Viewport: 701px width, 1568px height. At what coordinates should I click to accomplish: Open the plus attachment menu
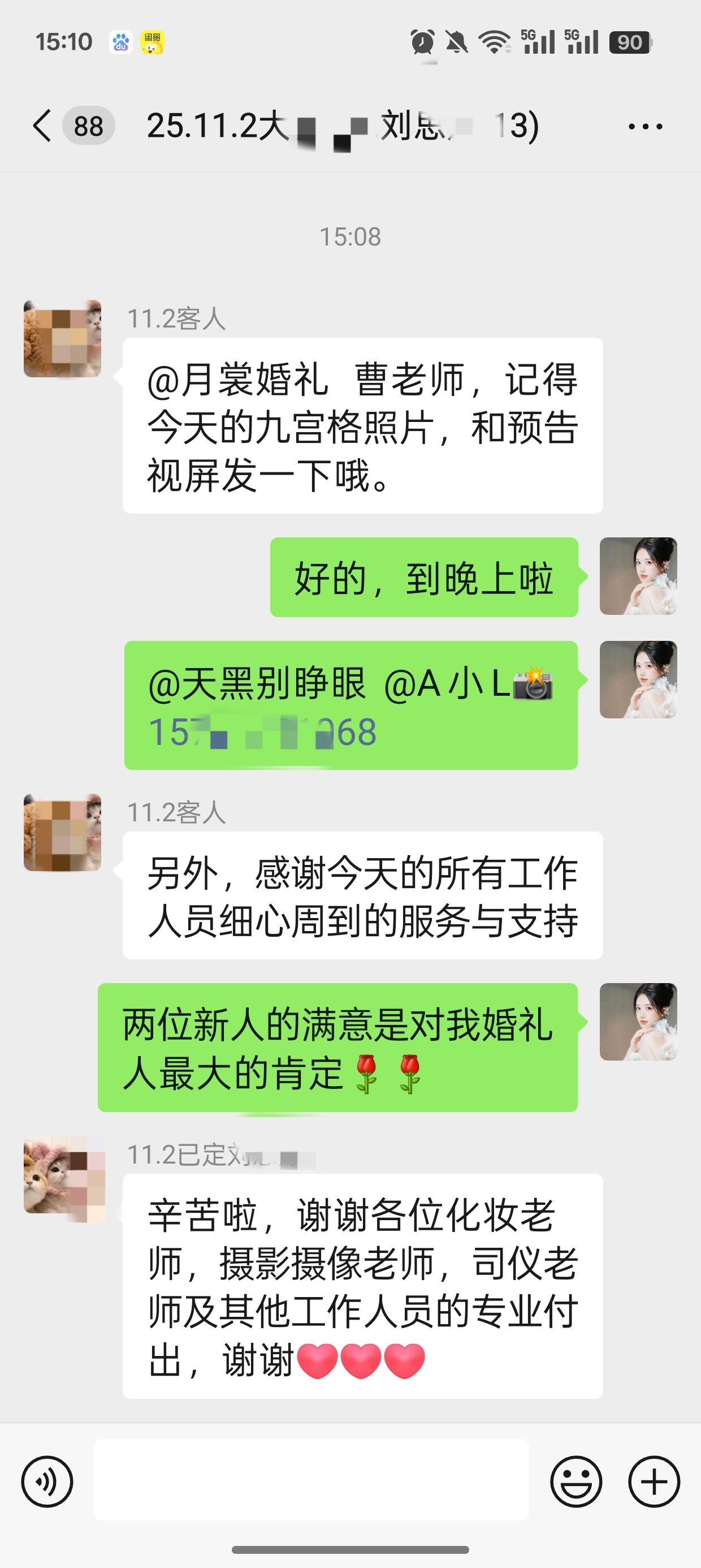click(654, 1481)
